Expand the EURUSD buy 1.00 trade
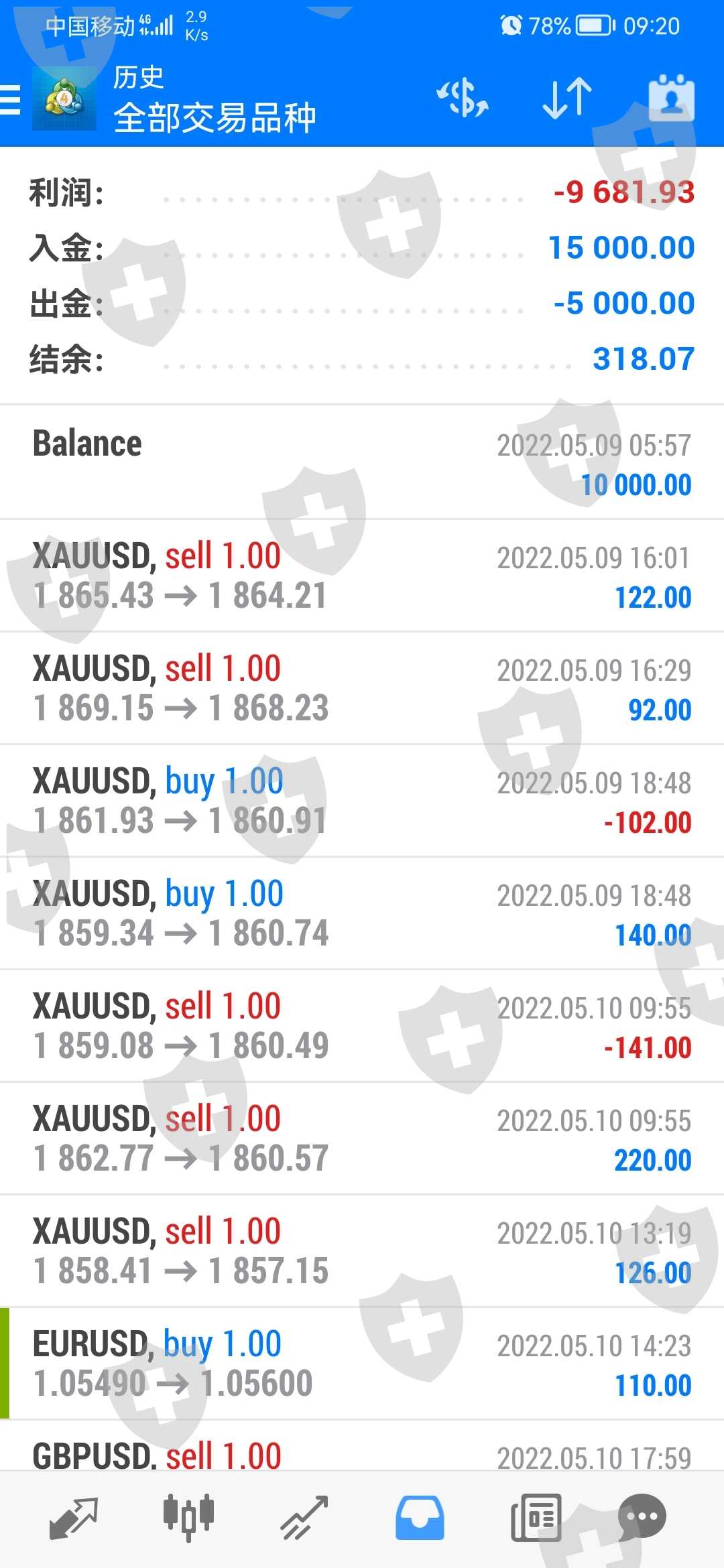The height and width of the screenshot is (1568, 724). coord(362,1364)
